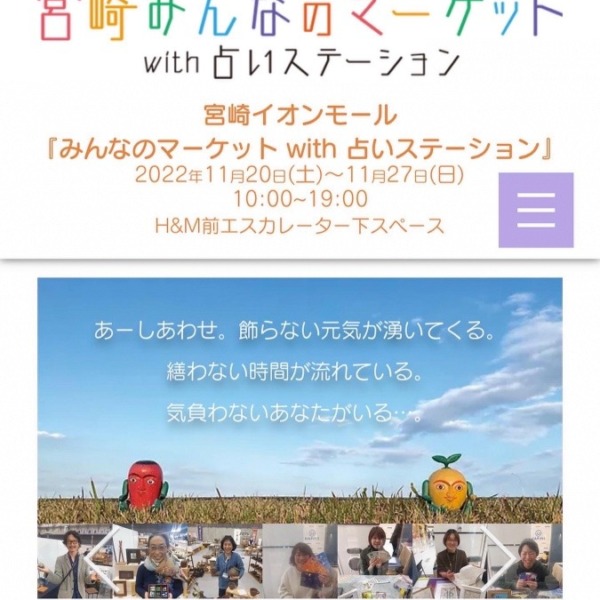The height and width of the screenshot is (600, 600).
Task: Open the purple hamburger menu
Action: pyautogui.click(x=536, y=210)
